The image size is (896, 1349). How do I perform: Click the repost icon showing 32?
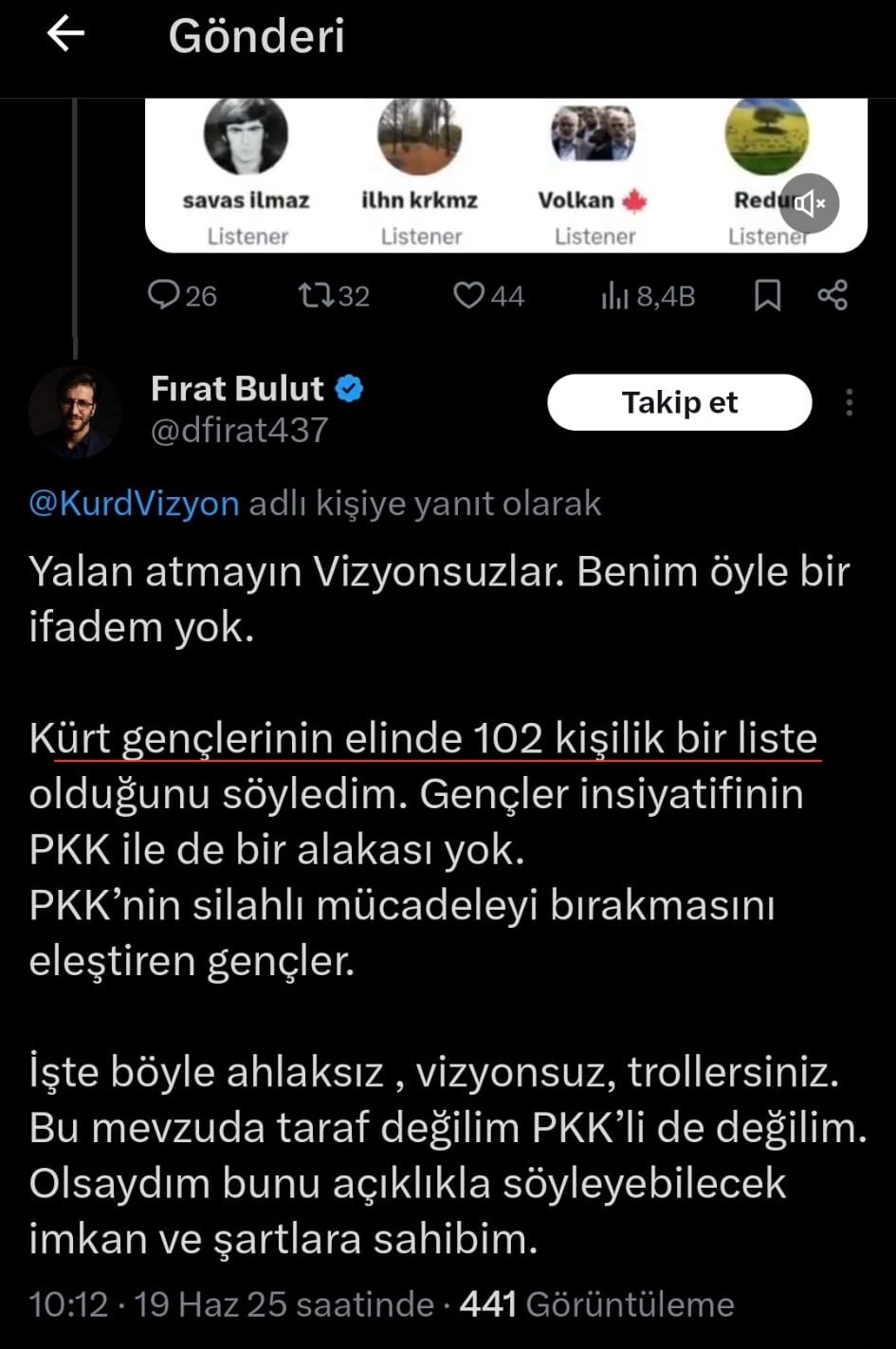317,295
